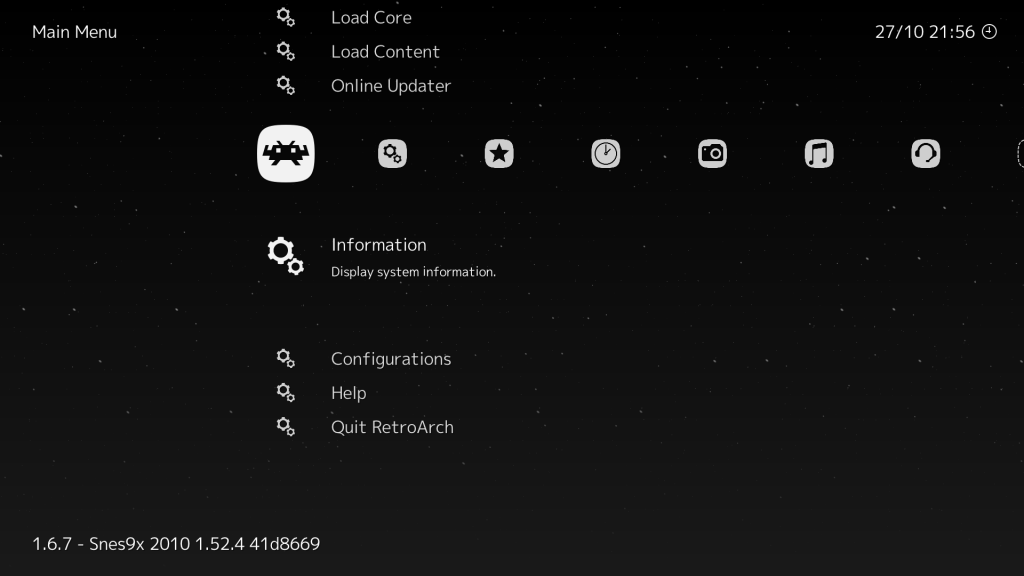1024x576 pixels.
Task: Select the Load Content entry
Action: (x=385, y=52)
